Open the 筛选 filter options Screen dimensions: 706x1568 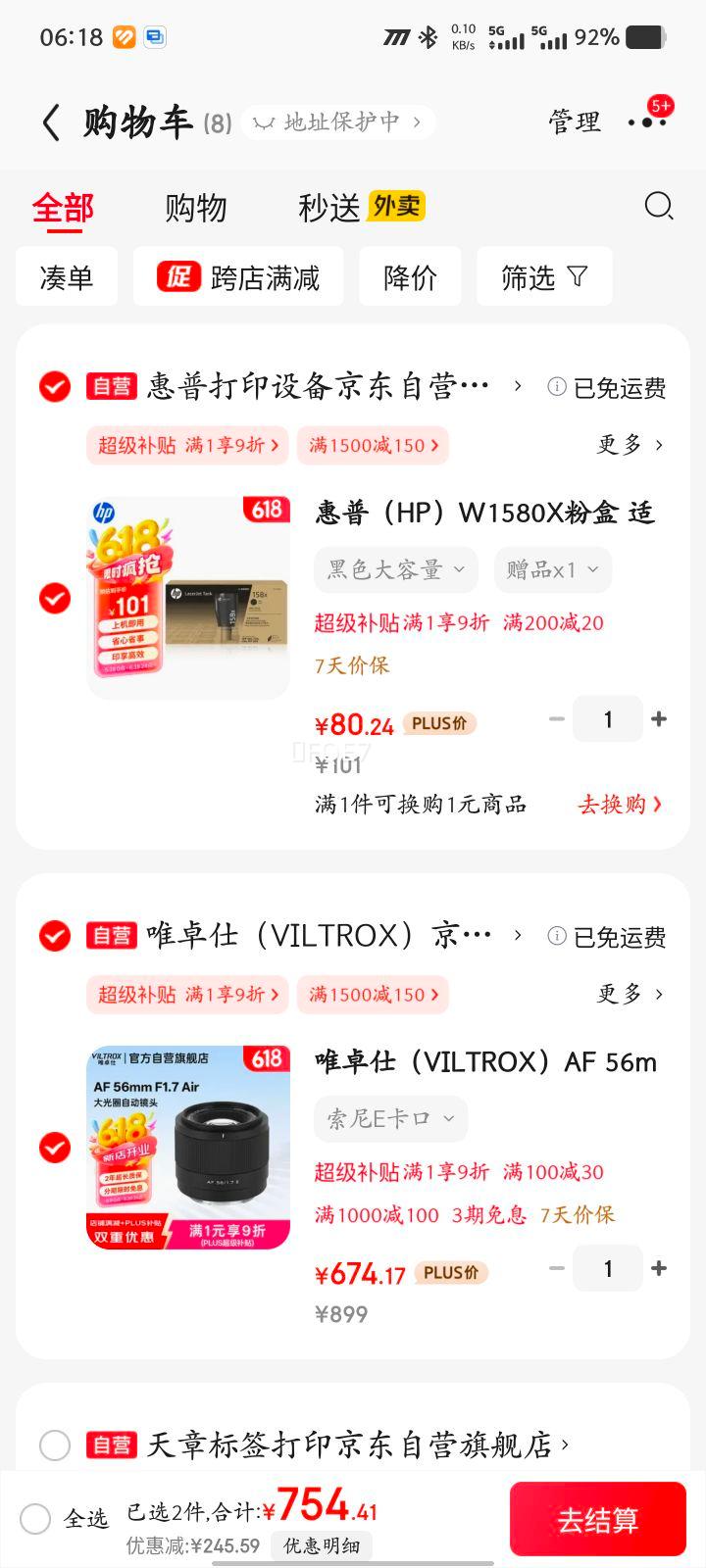click(544, 276)
